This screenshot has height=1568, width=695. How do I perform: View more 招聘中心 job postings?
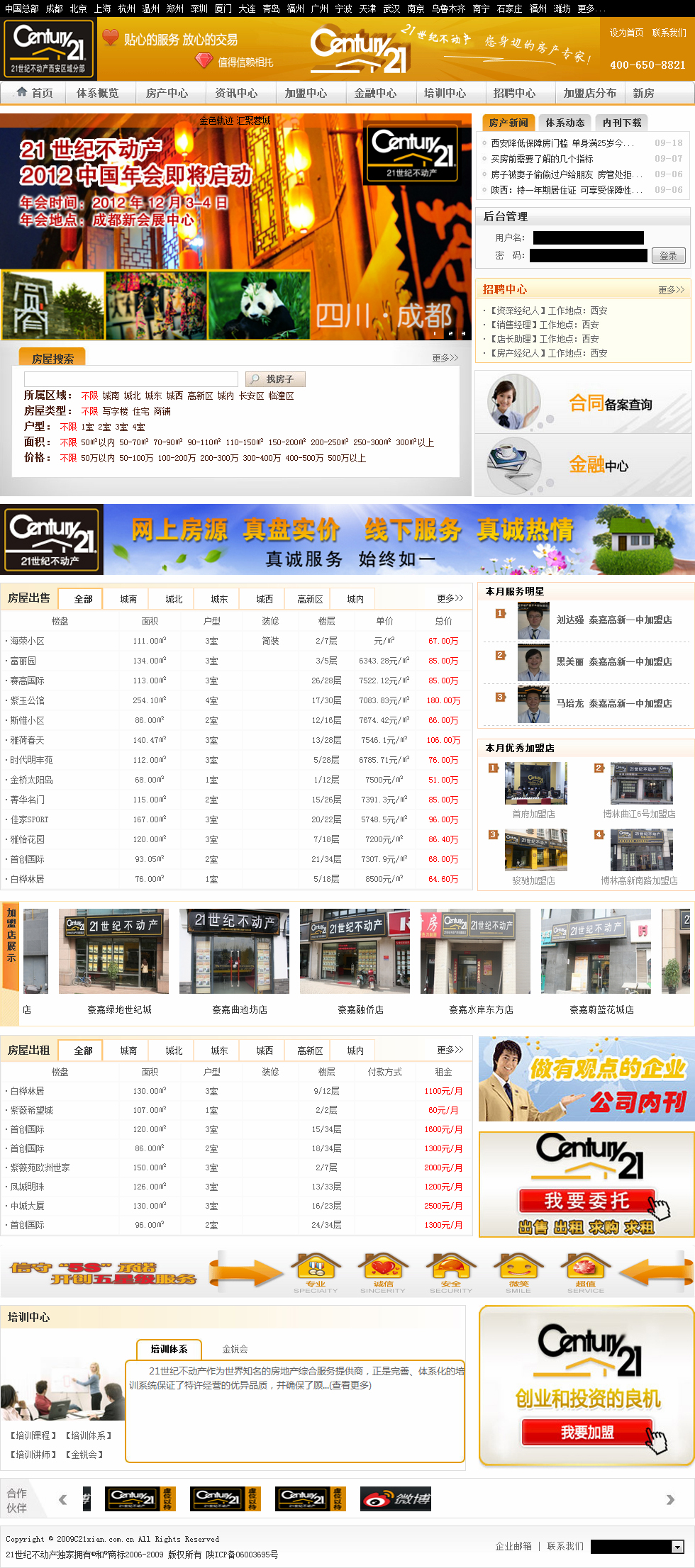(x=671, y=290)
